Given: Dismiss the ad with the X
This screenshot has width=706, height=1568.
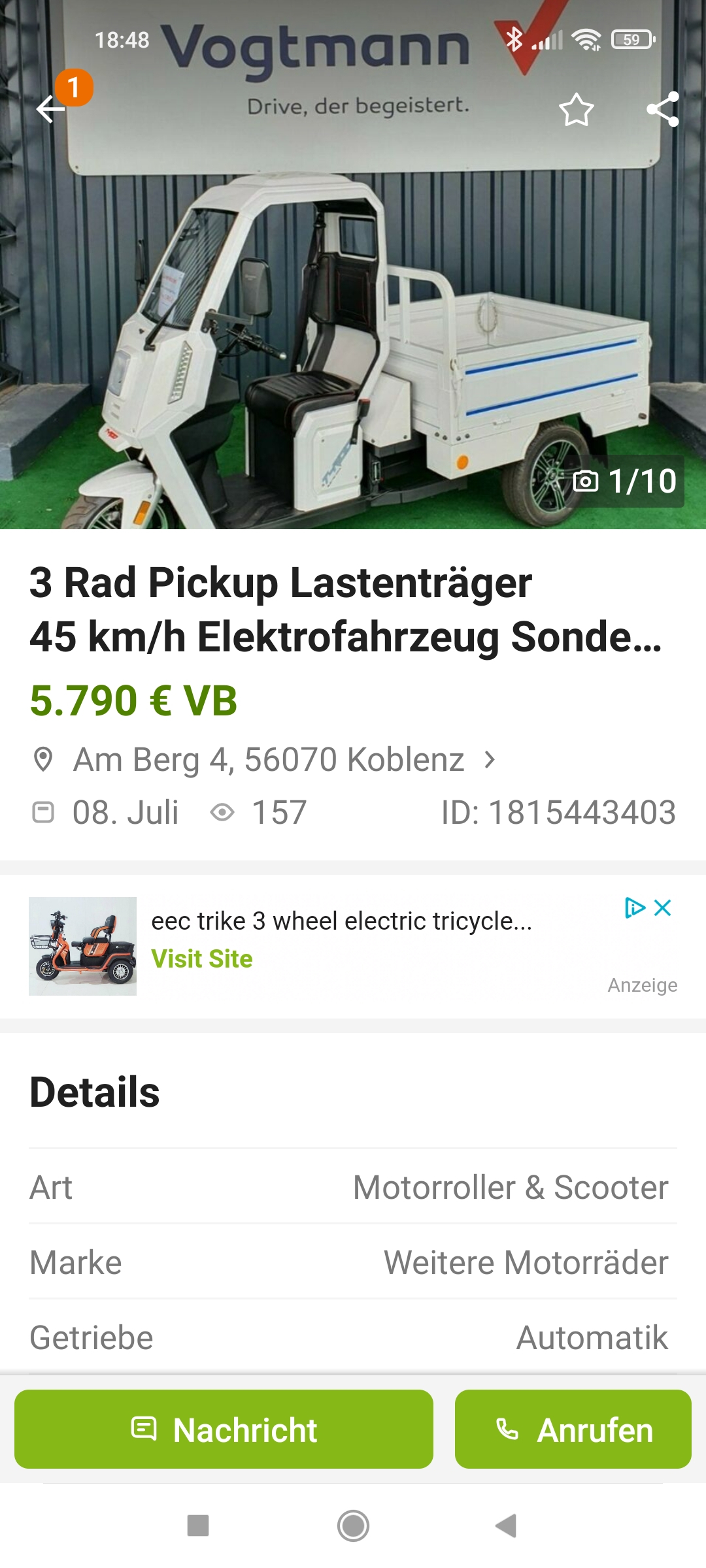Looking at the screenshot, I should coord(663,907).
